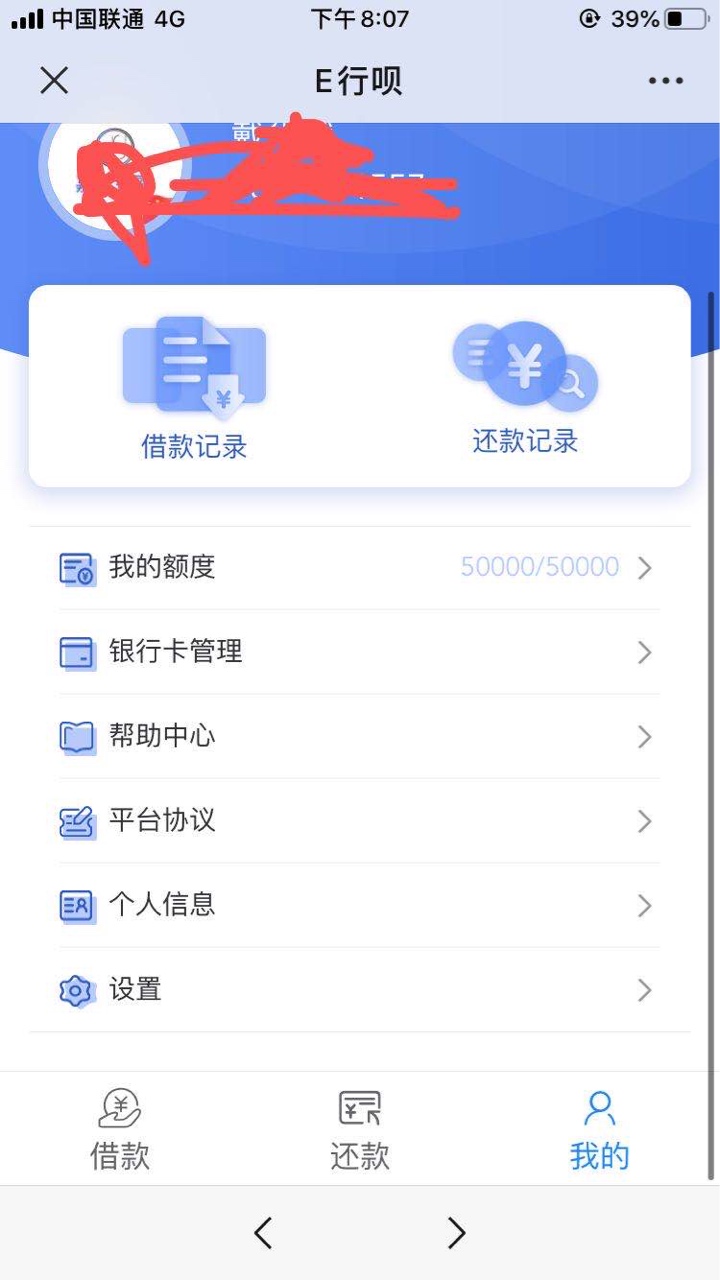Go to 帮助中心 help center
Screen dimensions: 720x1280
click(x=360, y=737)
